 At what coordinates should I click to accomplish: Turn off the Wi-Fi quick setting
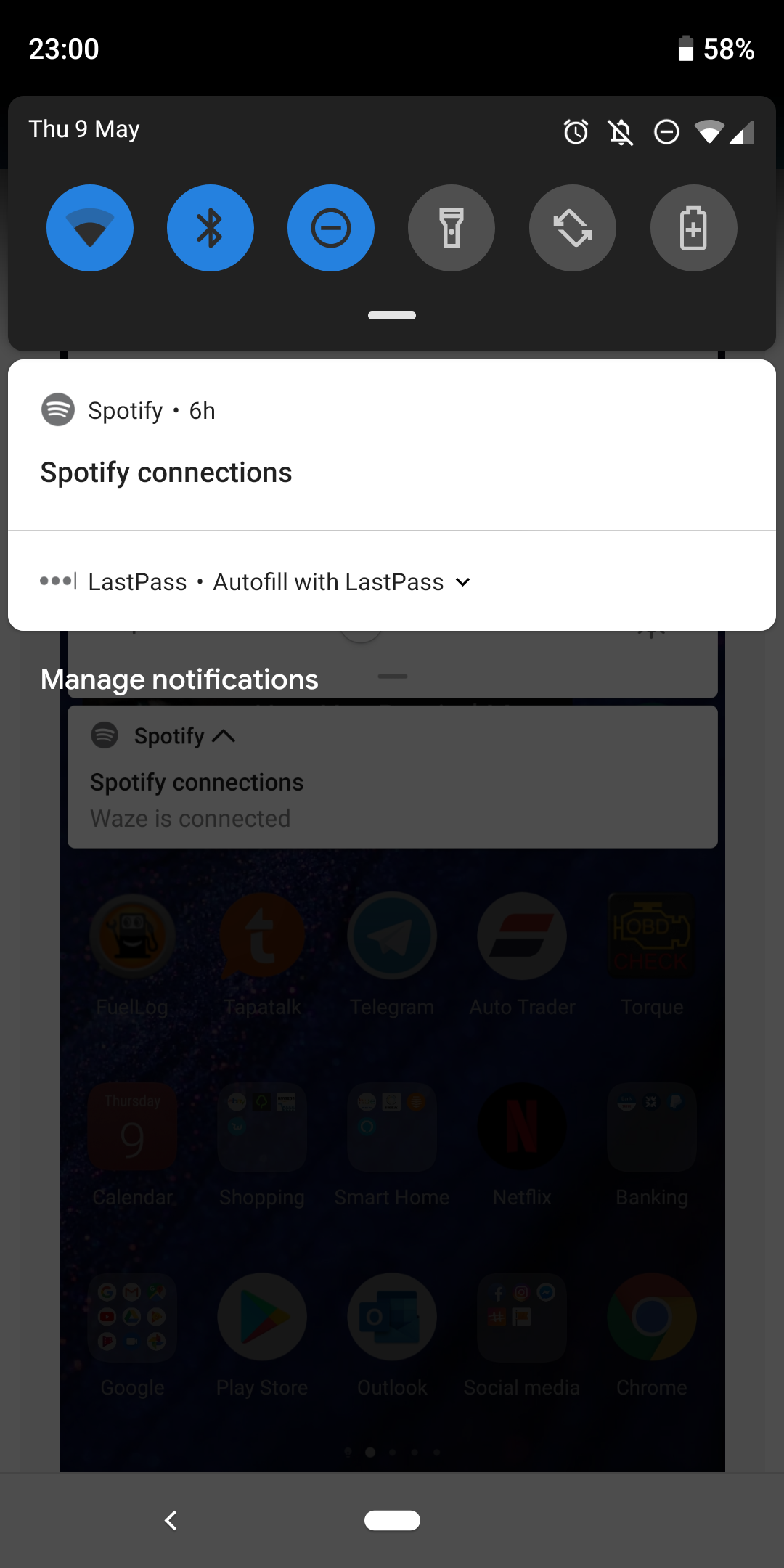(x=90, y=228)
